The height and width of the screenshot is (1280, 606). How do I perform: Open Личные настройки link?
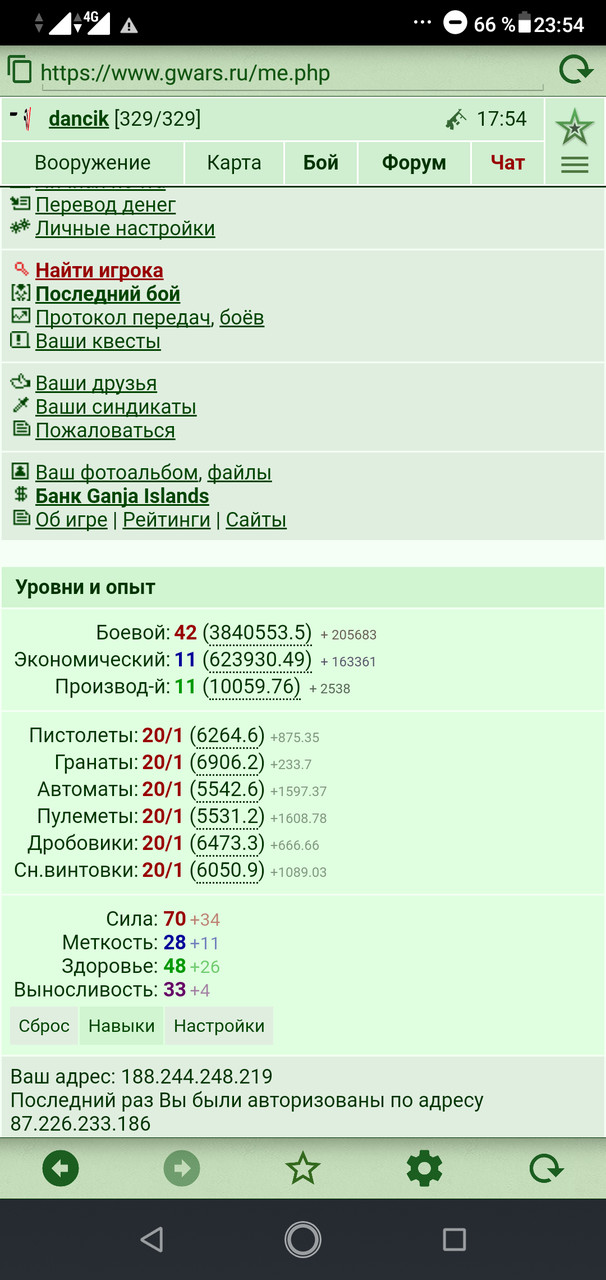click(x=125, y=229)
